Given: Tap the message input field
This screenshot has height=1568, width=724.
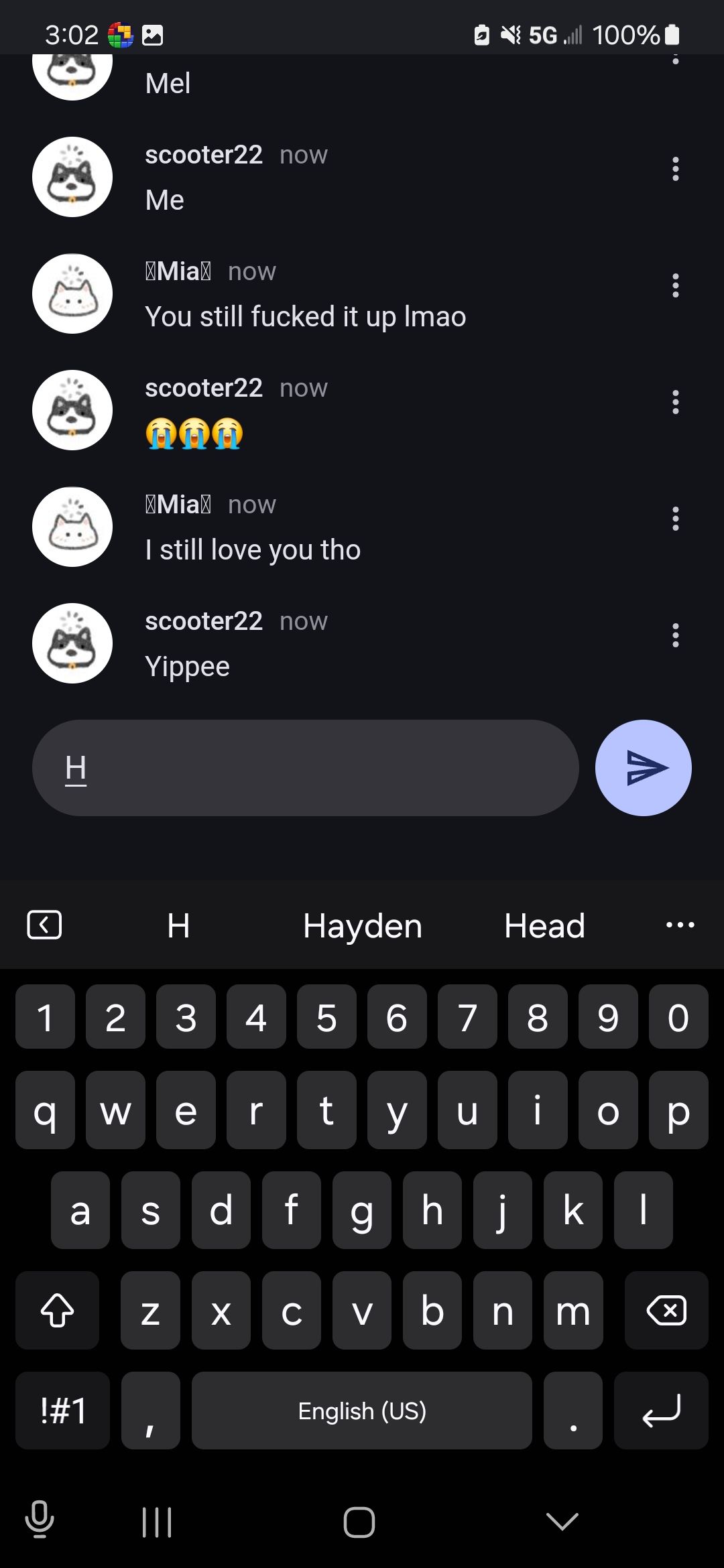Looking at the screenshot, I should coord(305,768).
